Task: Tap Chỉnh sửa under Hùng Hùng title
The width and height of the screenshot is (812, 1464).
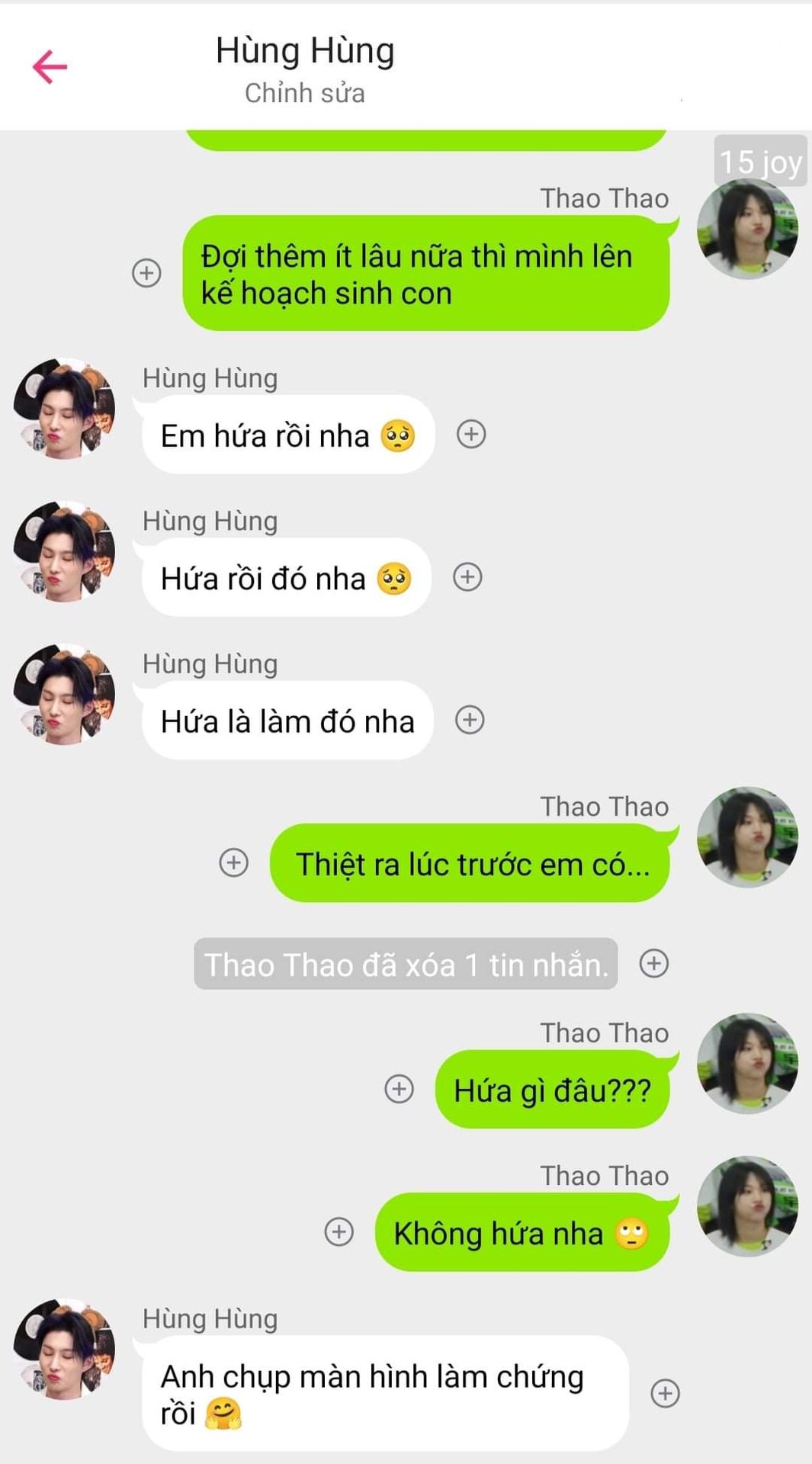Action: point(304,93)
